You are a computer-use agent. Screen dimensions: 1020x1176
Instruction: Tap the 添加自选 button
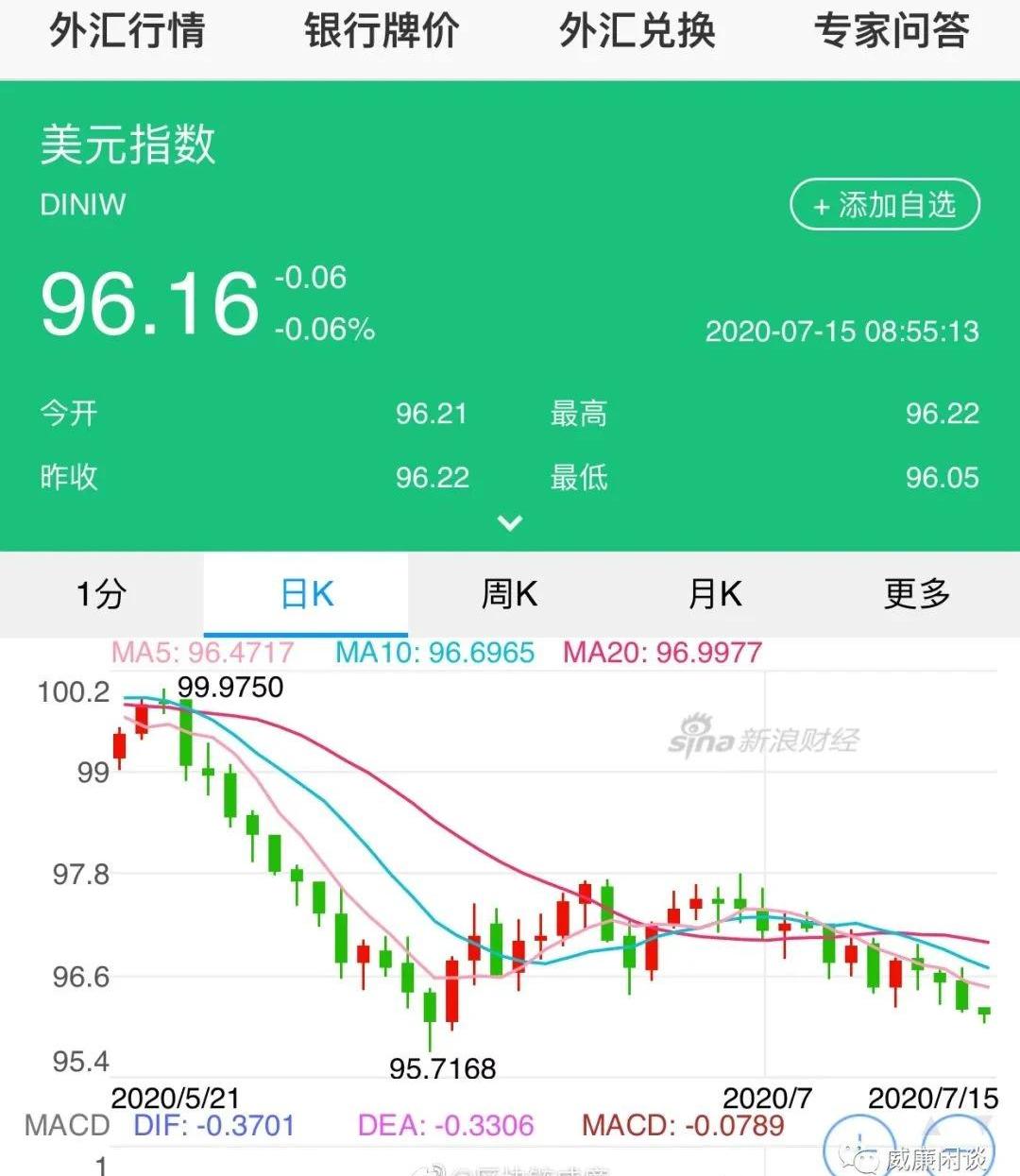[884, 204]
